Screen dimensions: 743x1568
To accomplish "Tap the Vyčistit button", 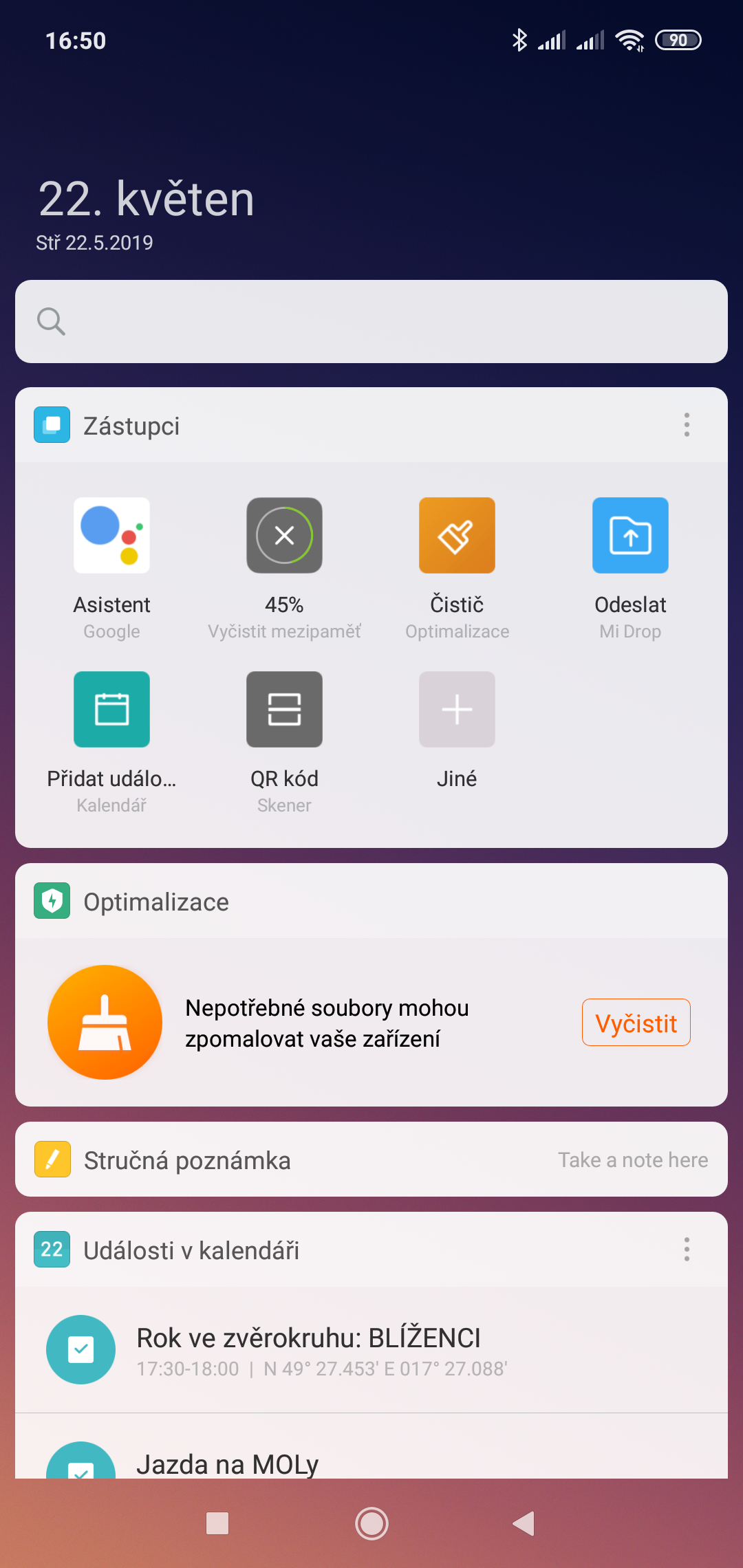I will point(636,1023).
